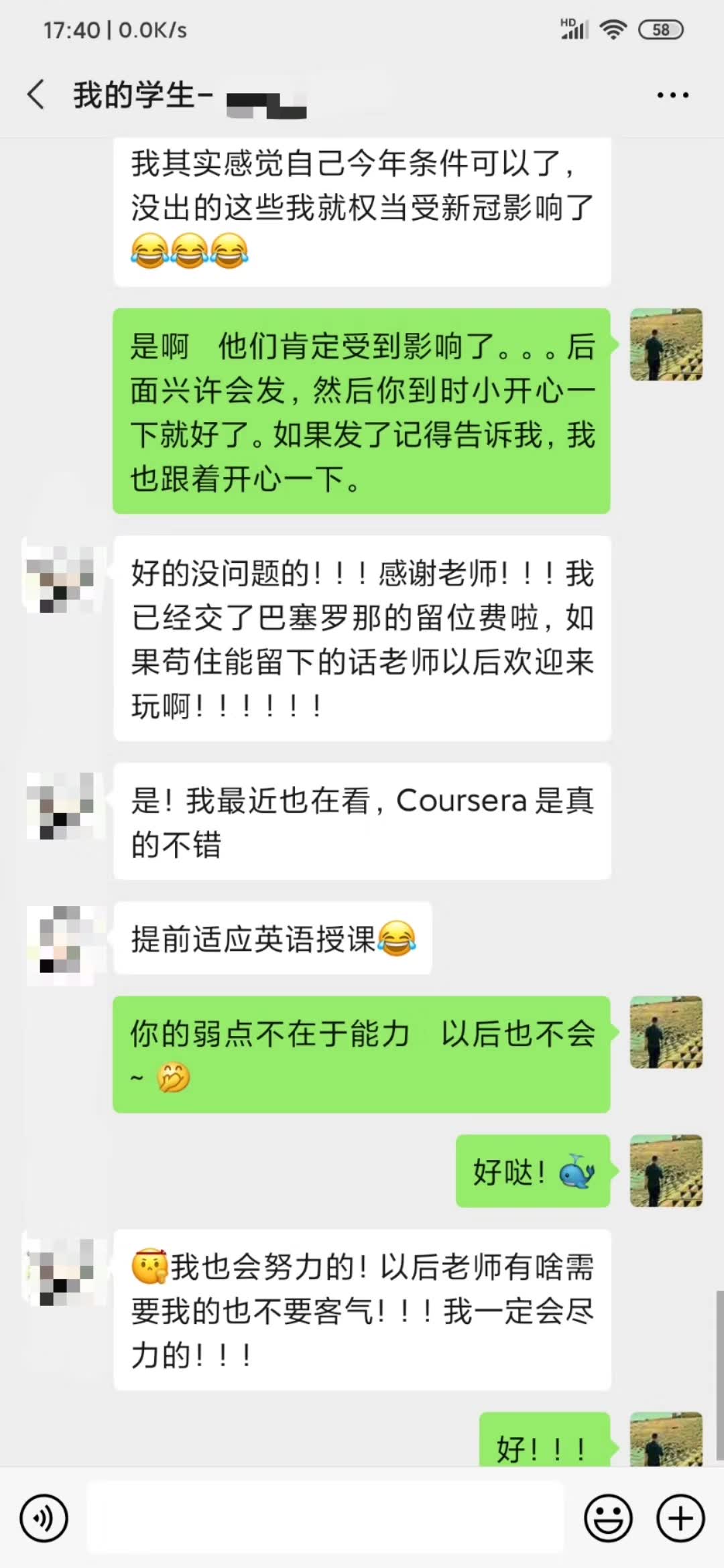Switch to voice message input
This screenshot has height=1568, width=724.
(x=44, y=1518)
